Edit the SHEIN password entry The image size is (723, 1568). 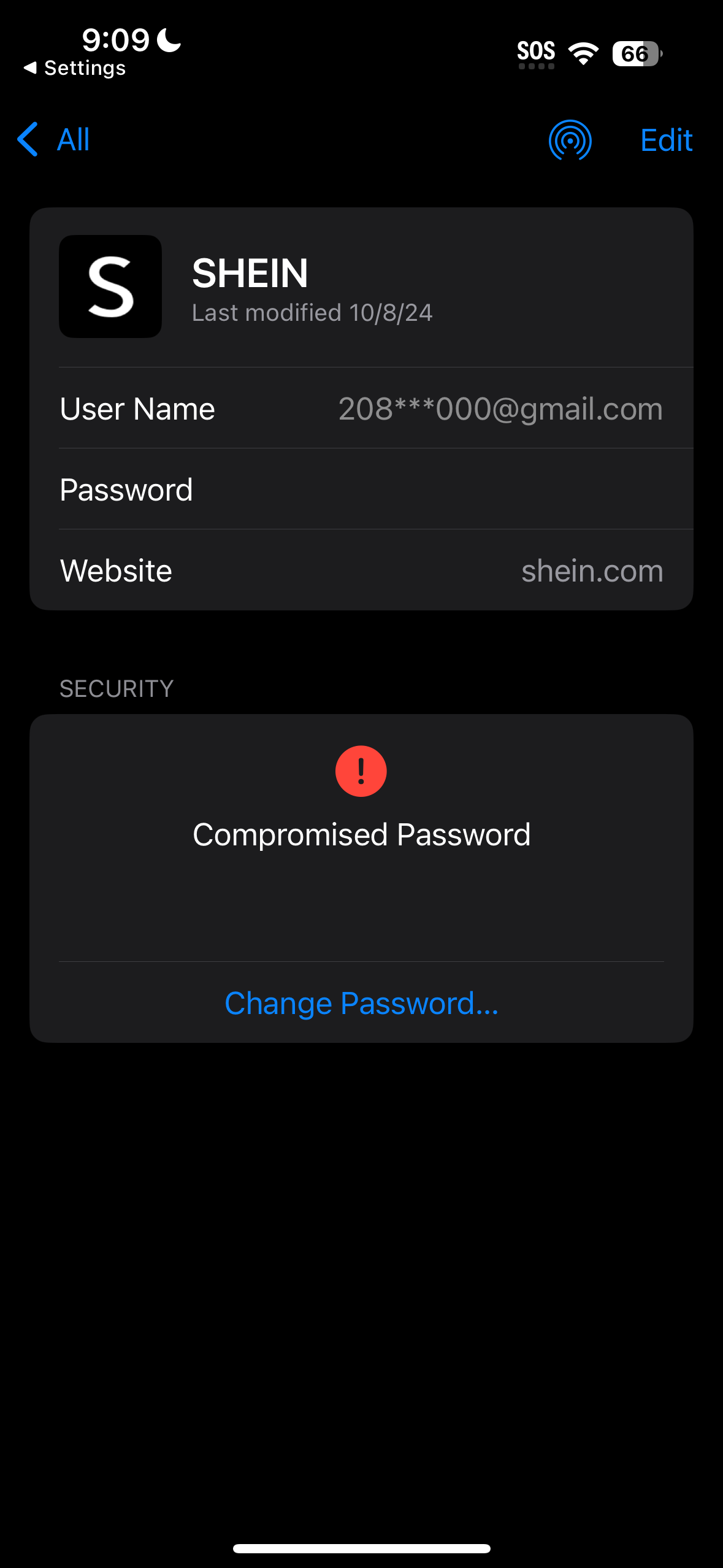coord(665,140)
